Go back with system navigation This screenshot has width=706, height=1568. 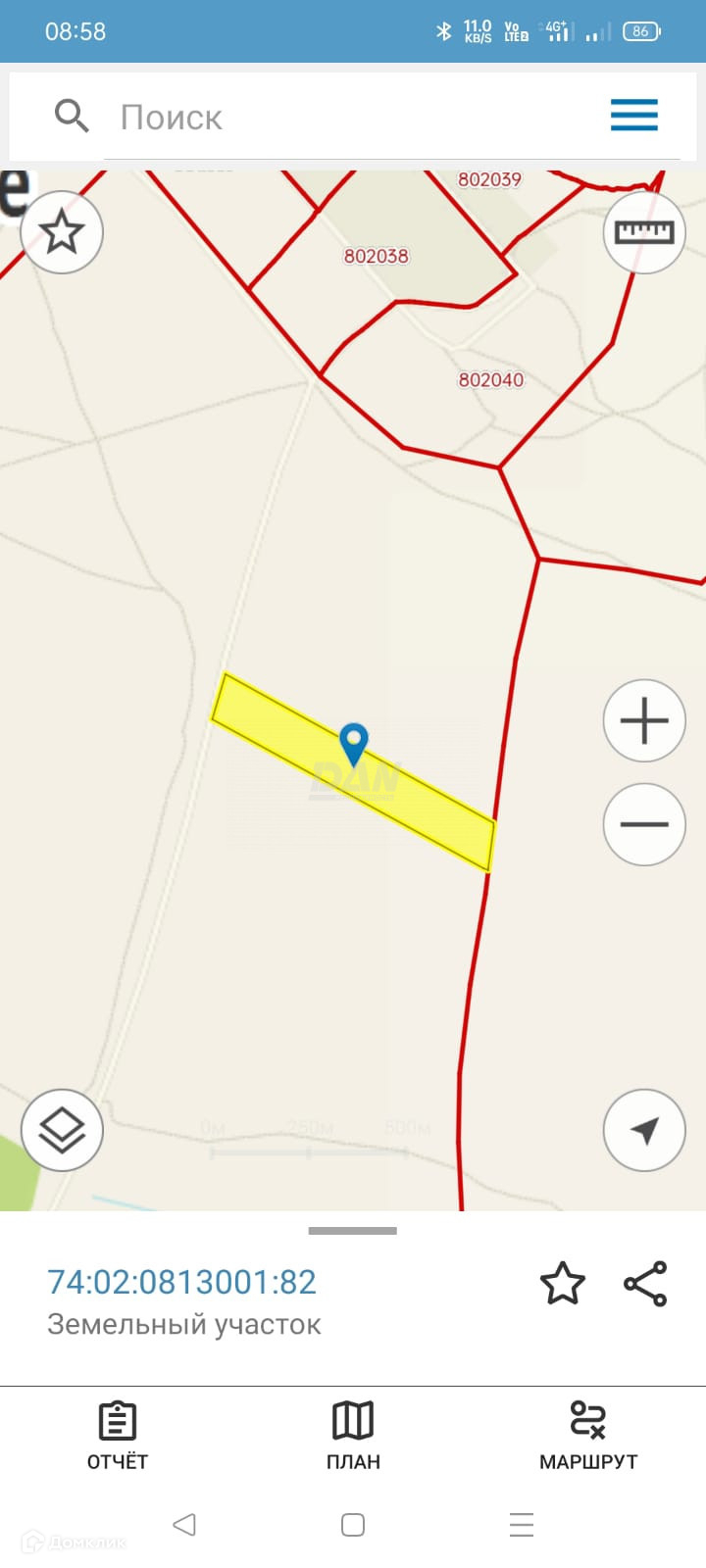pyautogui.click(x=184, y=1524)
